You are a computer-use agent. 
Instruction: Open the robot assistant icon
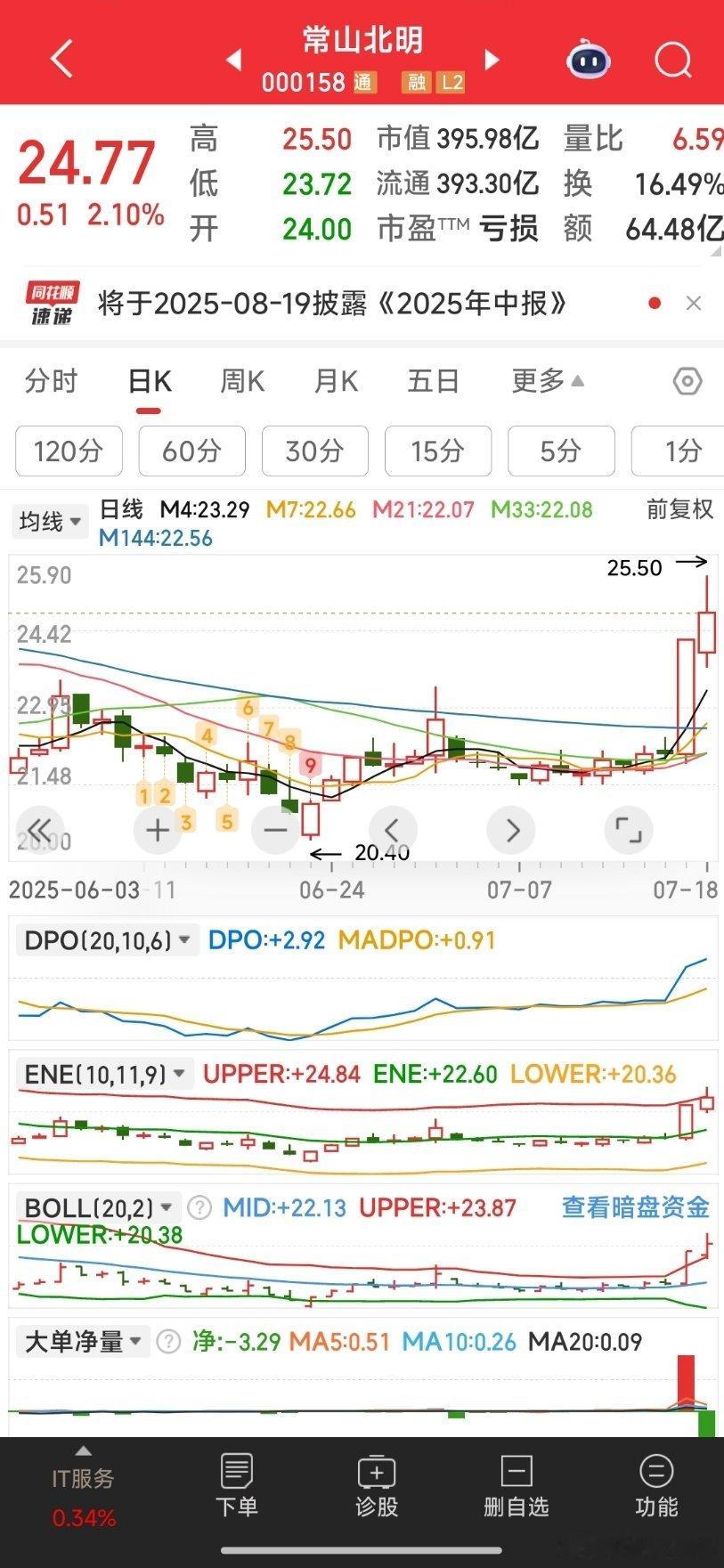pos(589,60)
